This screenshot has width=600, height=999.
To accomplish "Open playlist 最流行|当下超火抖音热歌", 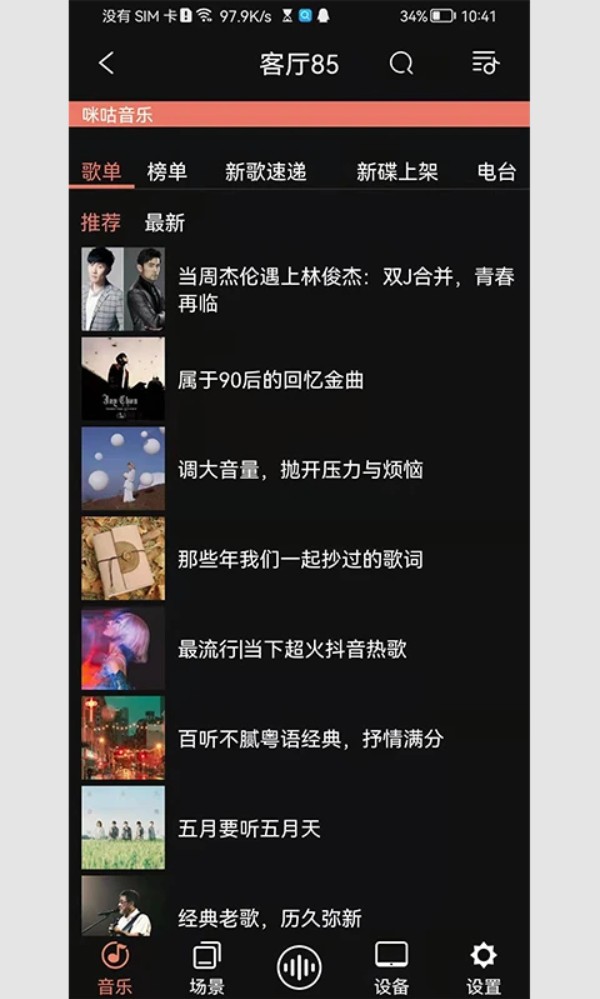I will (299, 649).
